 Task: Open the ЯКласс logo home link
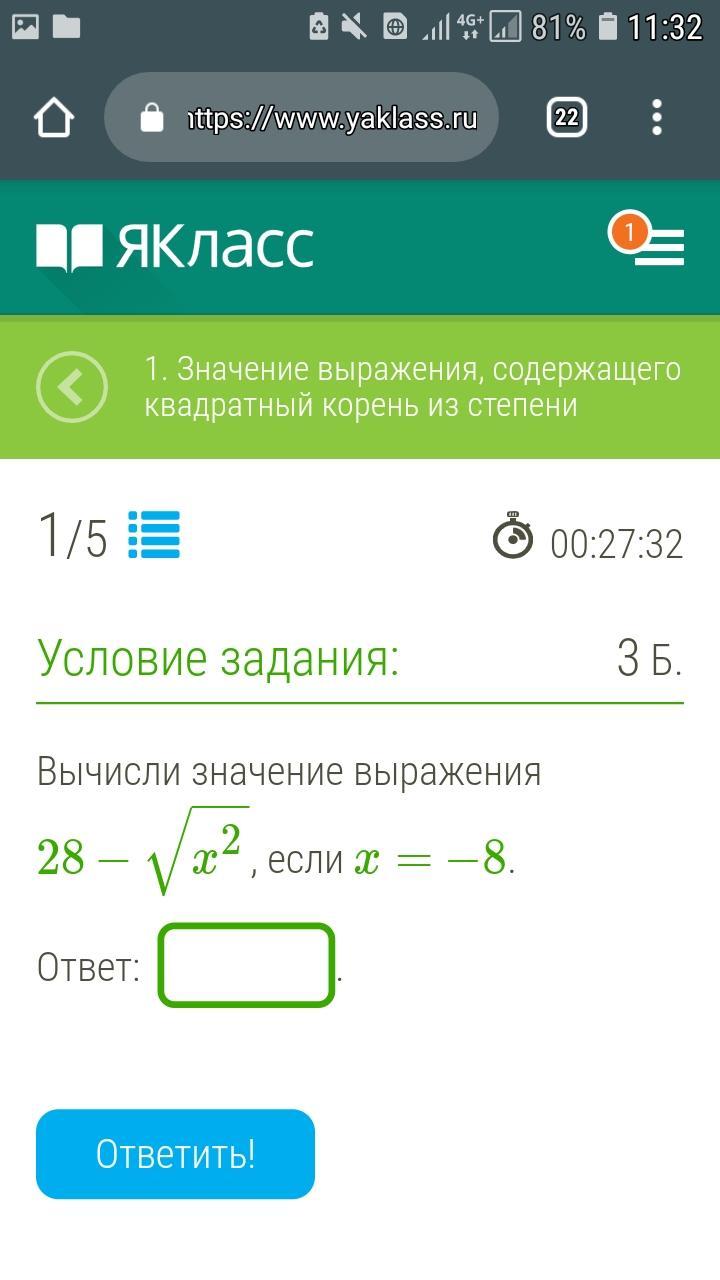click(175, 247)
